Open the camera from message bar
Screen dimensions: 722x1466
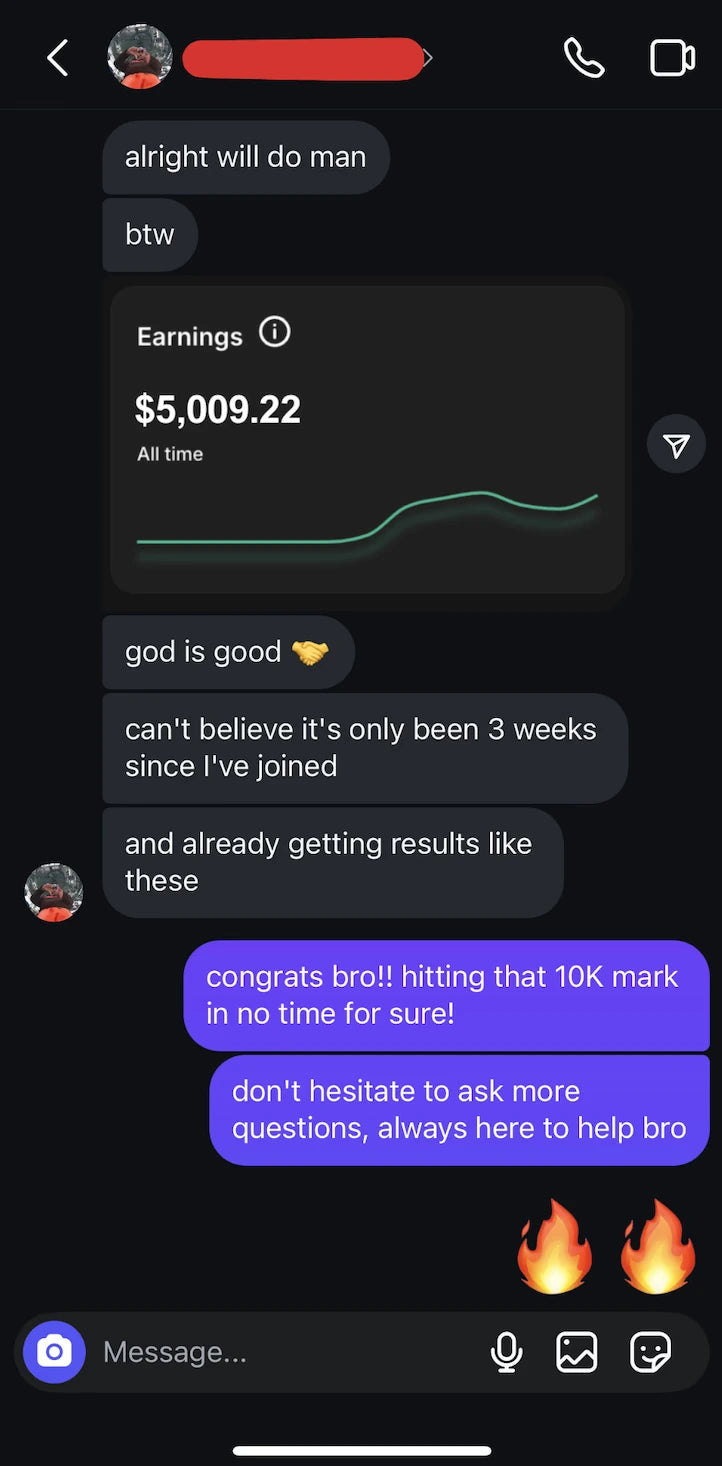point(54,1352)
